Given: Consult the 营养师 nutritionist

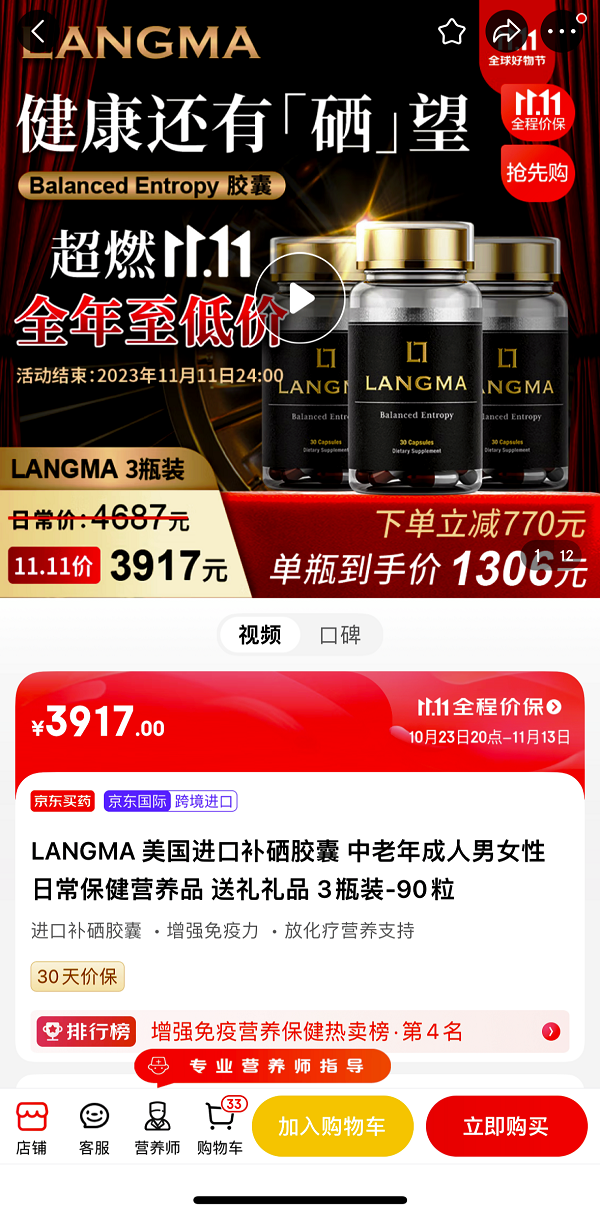Looking at the screenshot, I should tap(157, 1128).
